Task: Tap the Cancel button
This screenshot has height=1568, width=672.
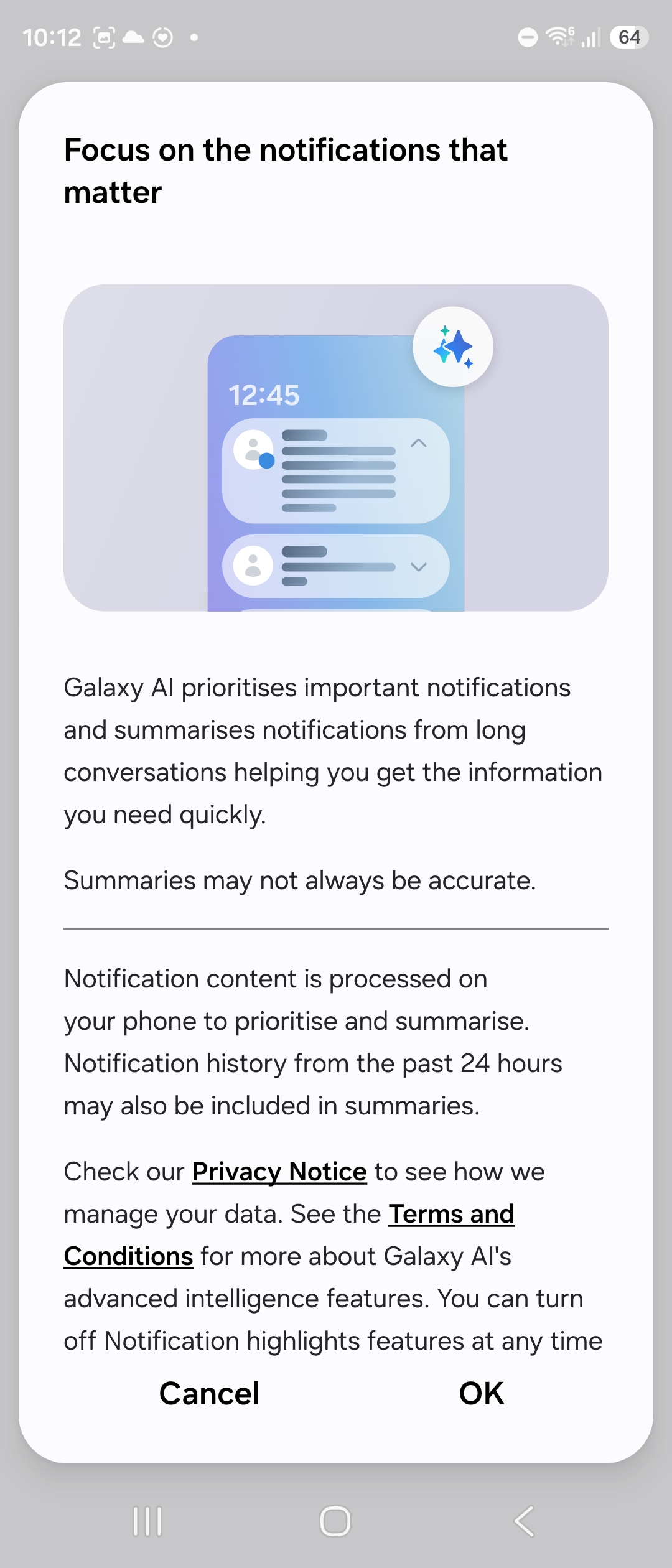Action: coord(209,1394)
